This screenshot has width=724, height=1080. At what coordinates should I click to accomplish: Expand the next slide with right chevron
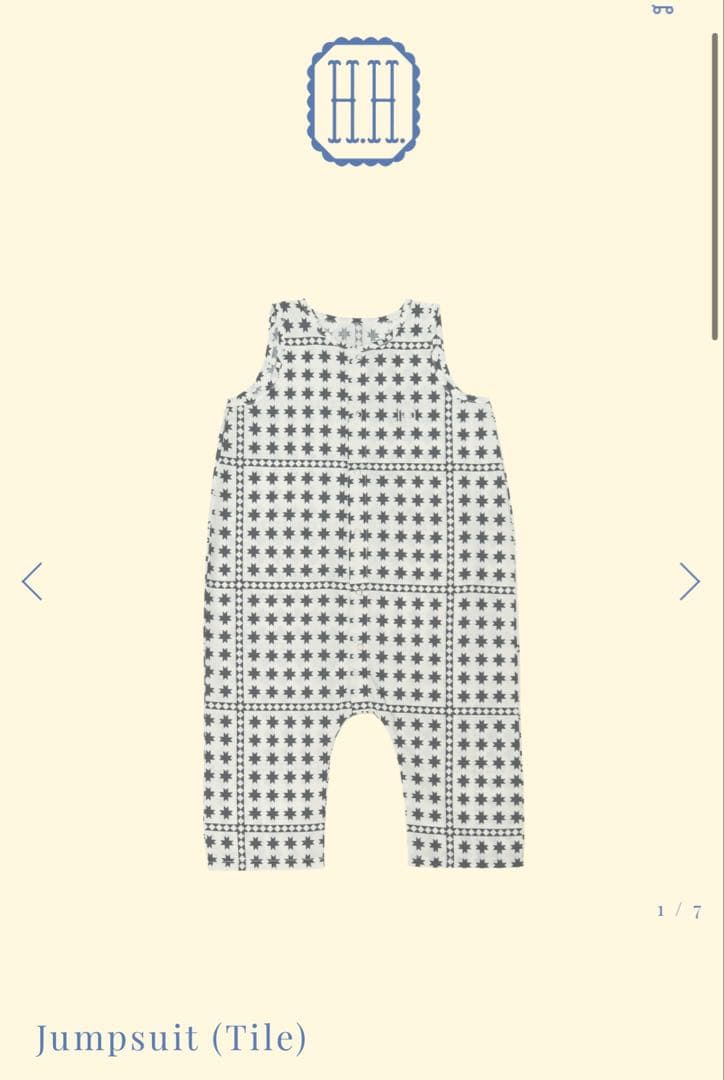click(x=690, y=580)
